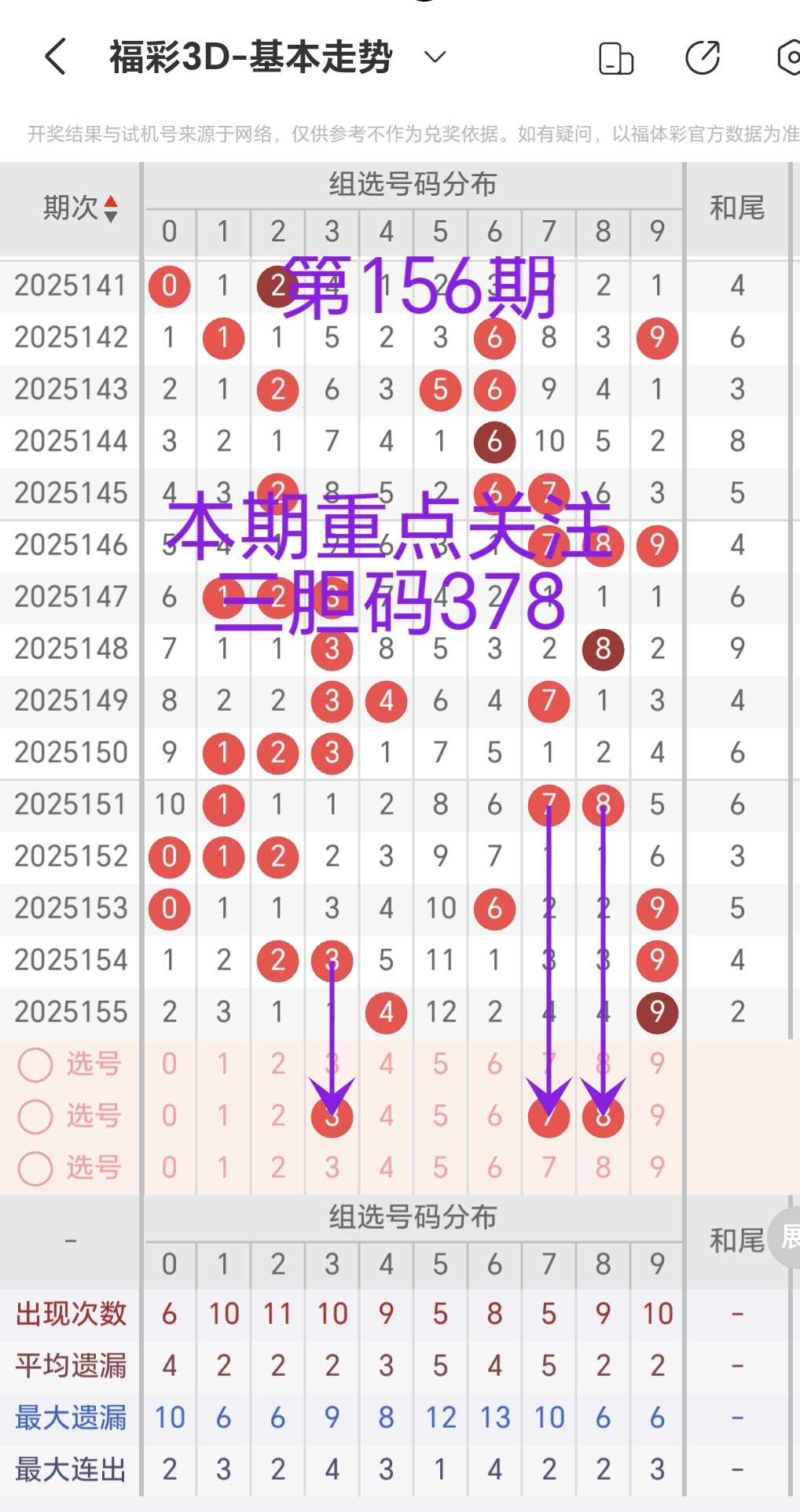
Task: Select the second 选号 circle
Action: [x=35, y=1116]
